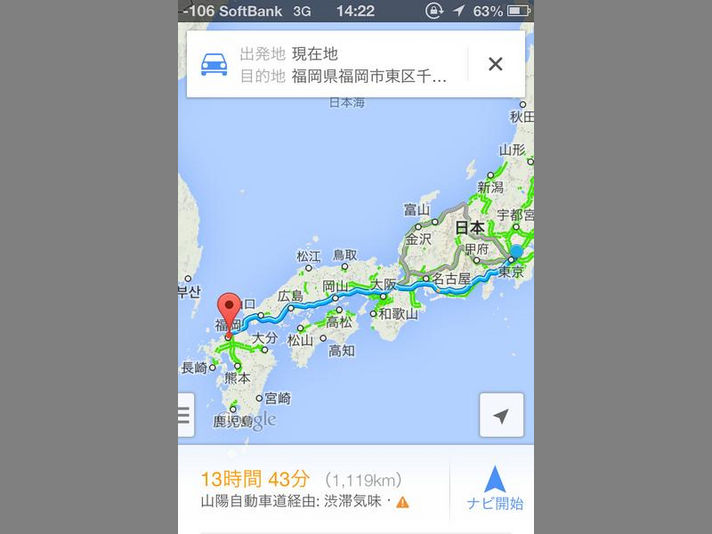Close the route directions card
The image size is (712, 534).
tap(495, 64)
